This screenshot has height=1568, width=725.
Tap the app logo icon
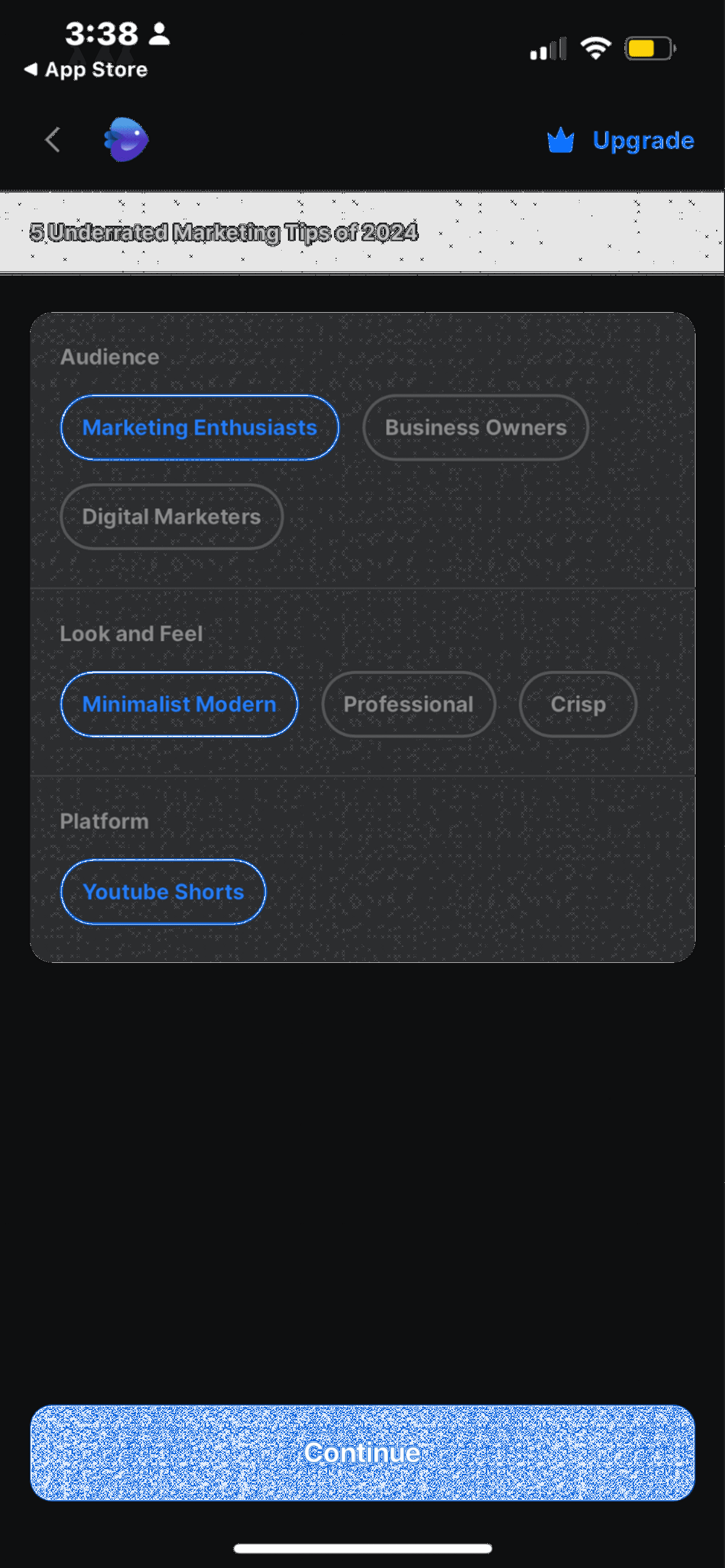126,139
